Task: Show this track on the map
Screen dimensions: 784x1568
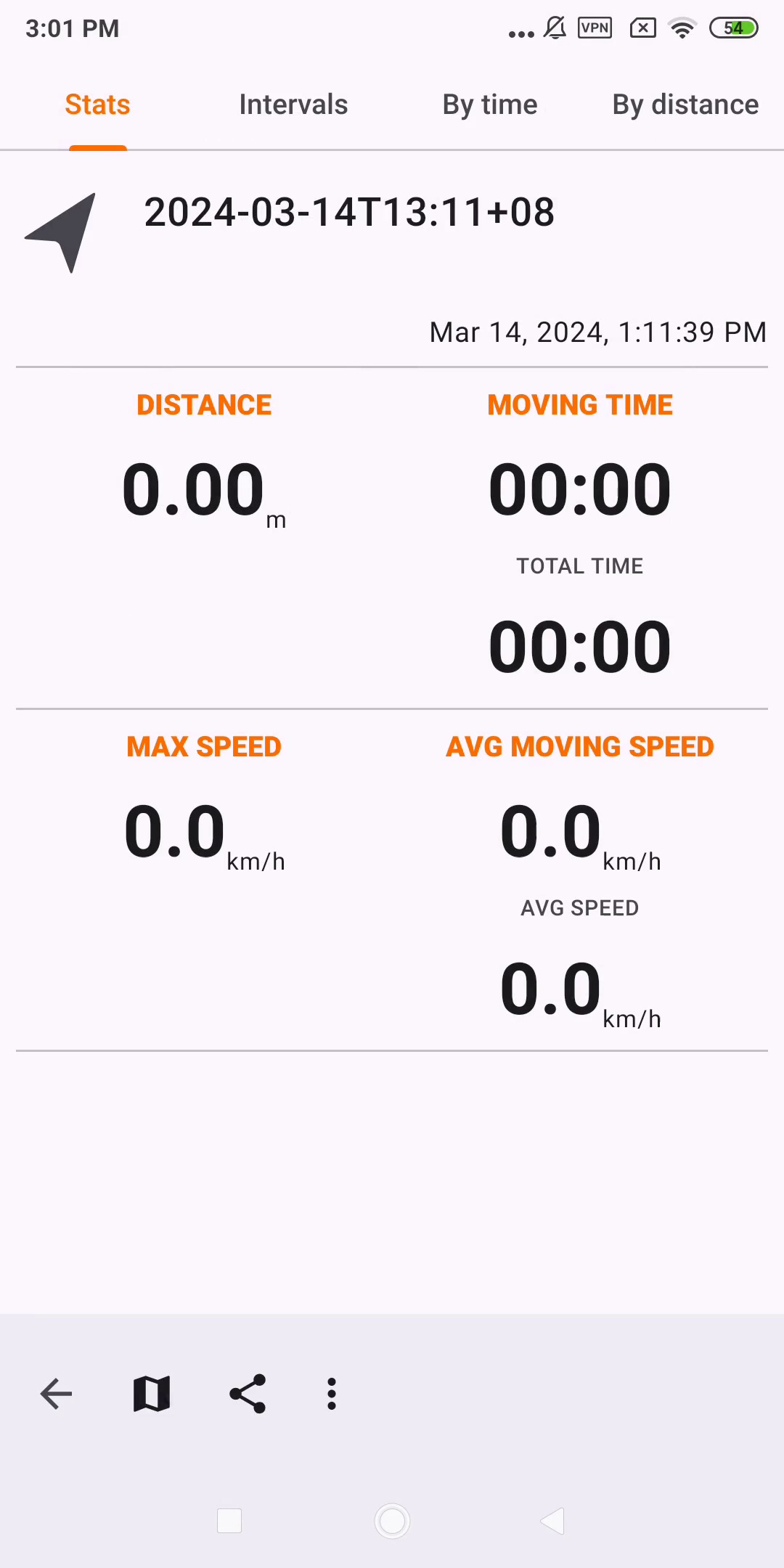Action: point(152,1394)
